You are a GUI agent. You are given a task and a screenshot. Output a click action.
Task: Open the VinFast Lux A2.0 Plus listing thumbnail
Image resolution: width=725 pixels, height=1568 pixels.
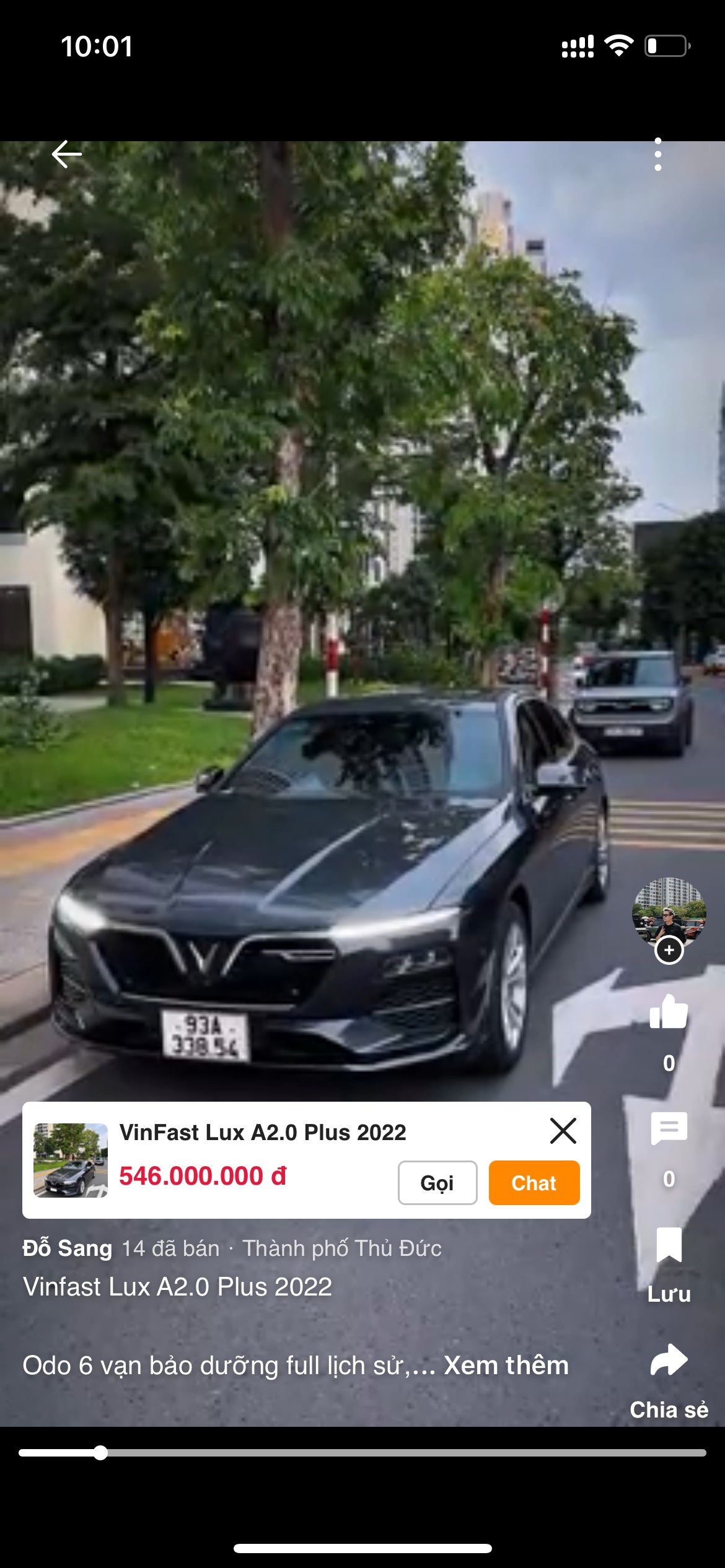pos(71,1160)
